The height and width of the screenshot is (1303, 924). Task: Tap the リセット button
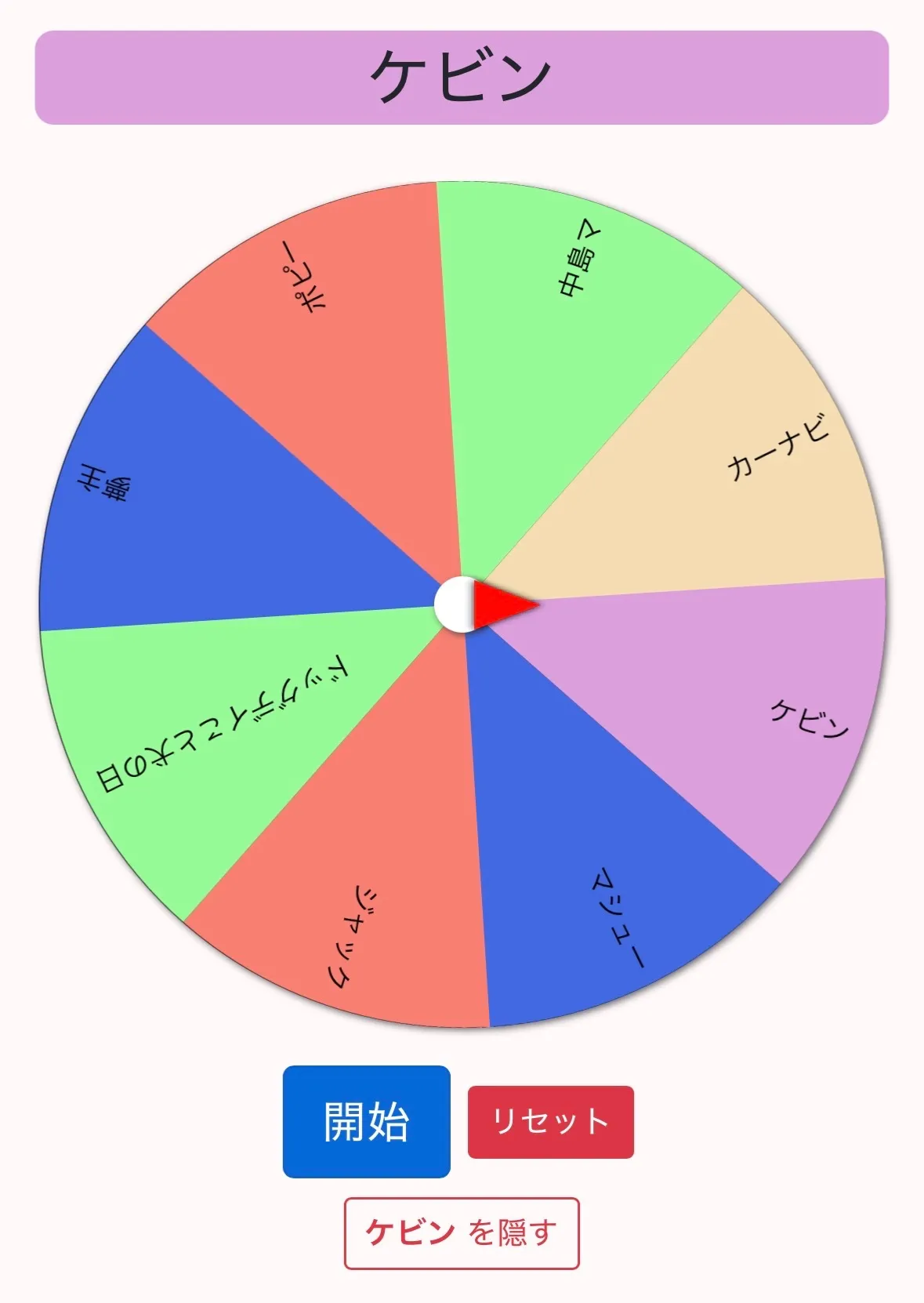pyautogui.click(x=550, y=1122)
